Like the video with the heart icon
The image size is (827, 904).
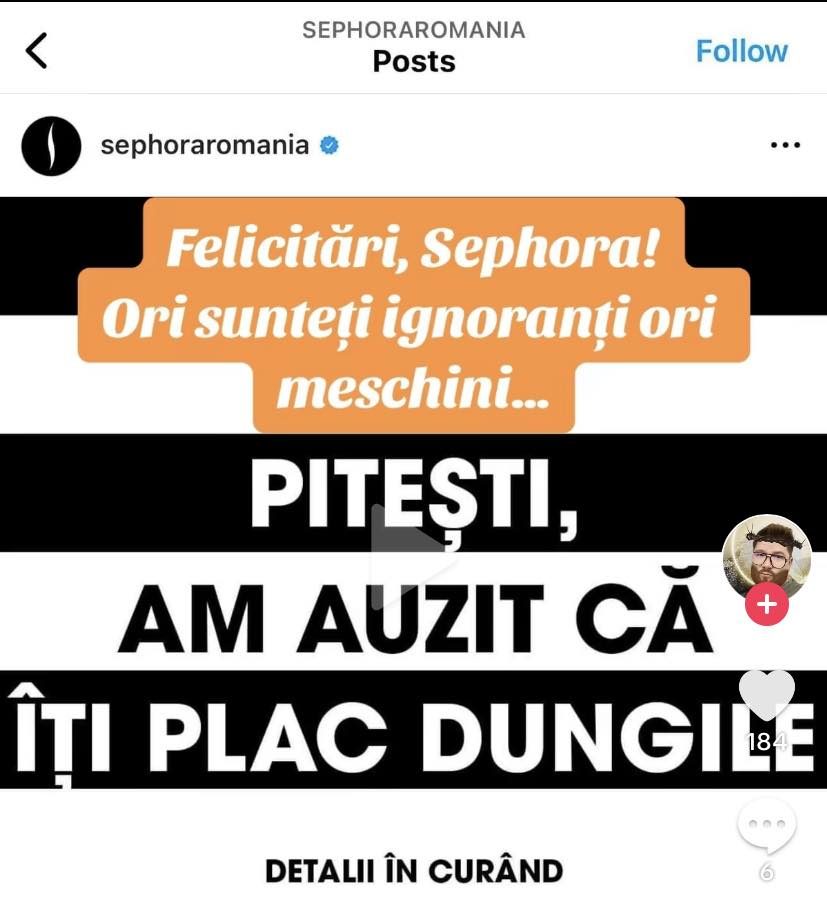pyautogui.click(x=767, y=693)
